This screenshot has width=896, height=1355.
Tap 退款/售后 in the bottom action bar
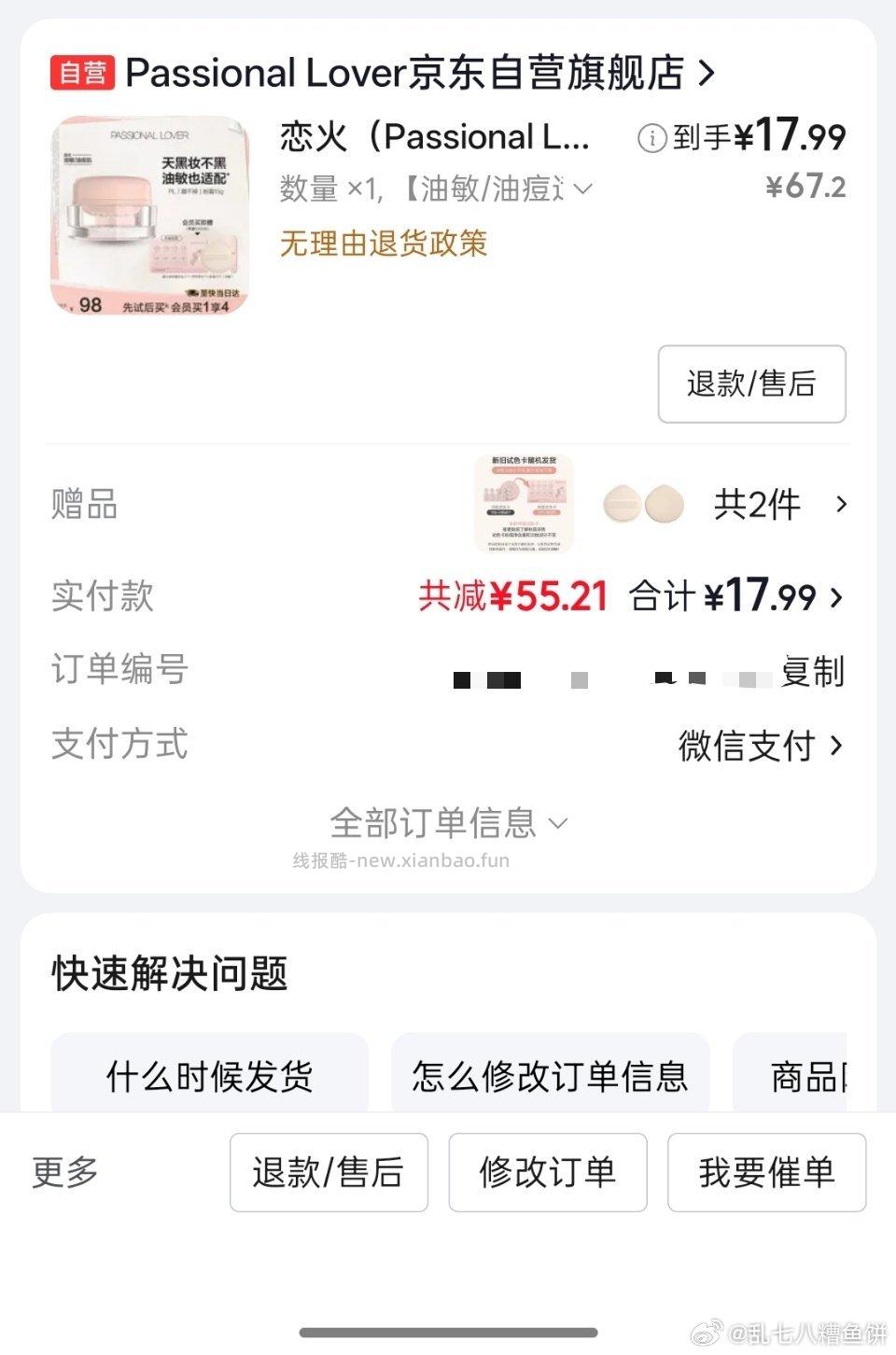[x=328, y=1174]
